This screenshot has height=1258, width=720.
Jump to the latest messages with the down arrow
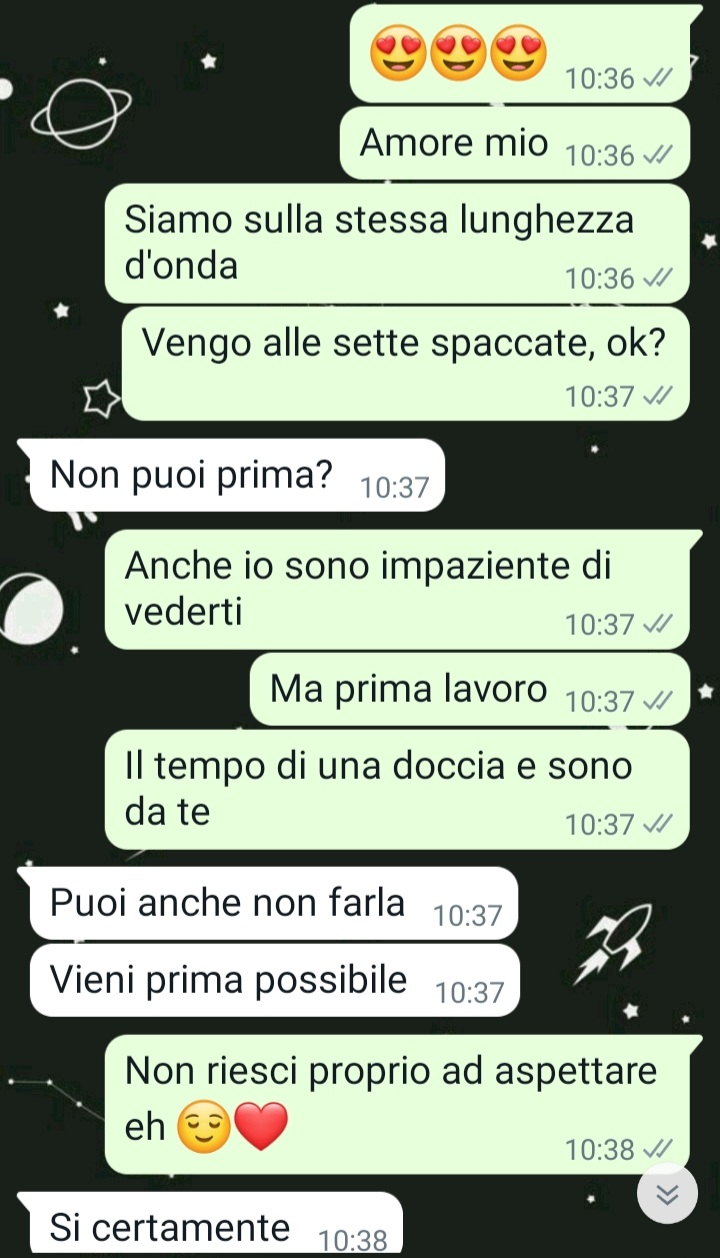click(667, 1194)
